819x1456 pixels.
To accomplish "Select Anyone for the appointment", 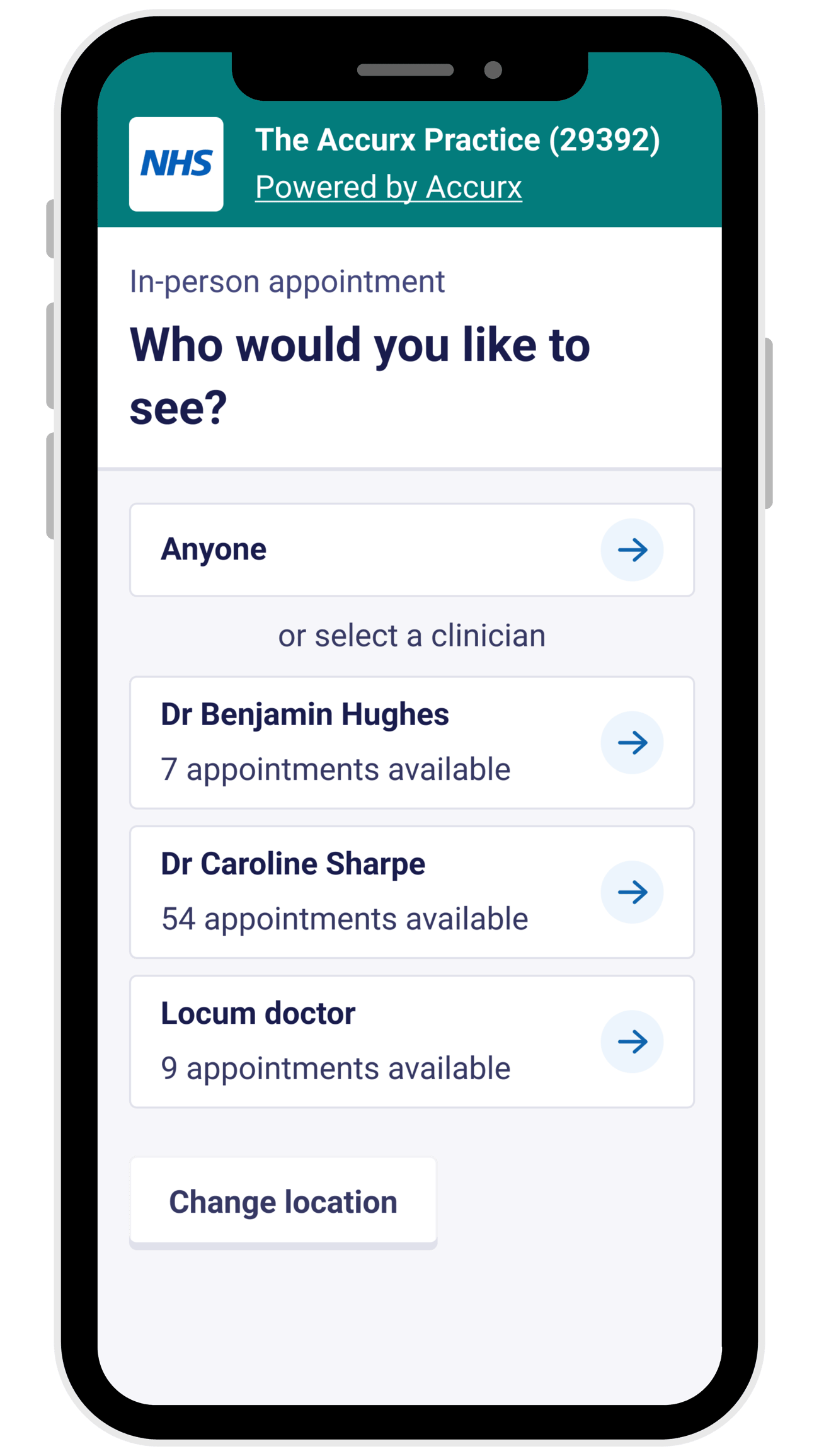I will 411,549.
